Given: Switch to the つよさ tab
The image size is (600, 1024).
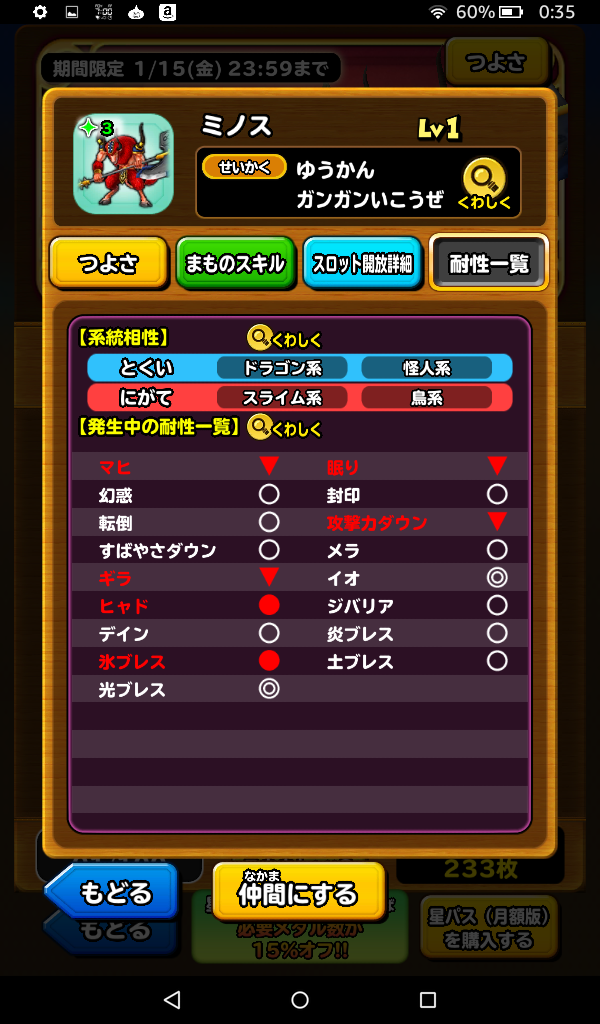Looking at the screenshot, I should (108, 264).
